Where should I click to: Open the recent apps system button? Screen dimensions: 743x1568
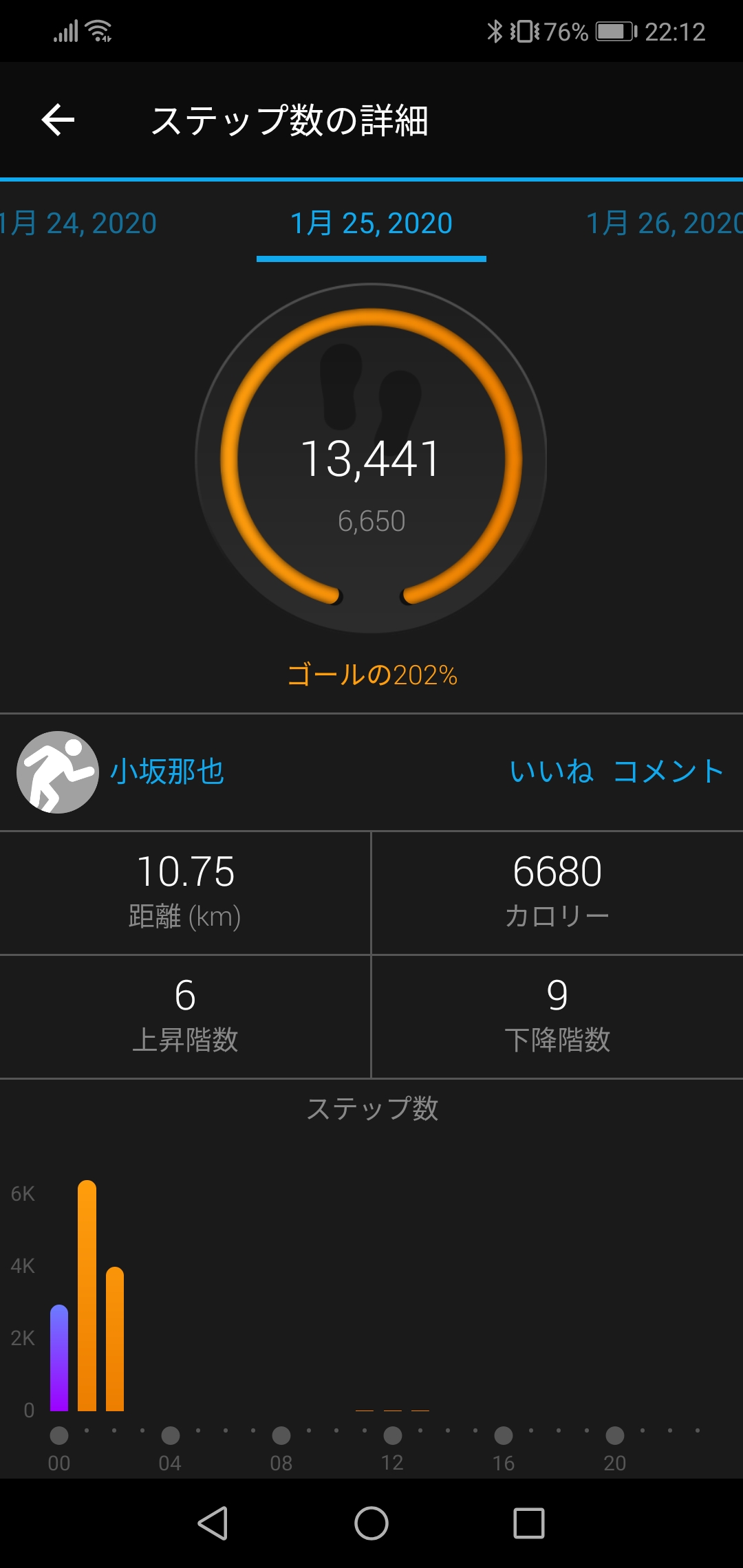click(x=529, y=1523)
